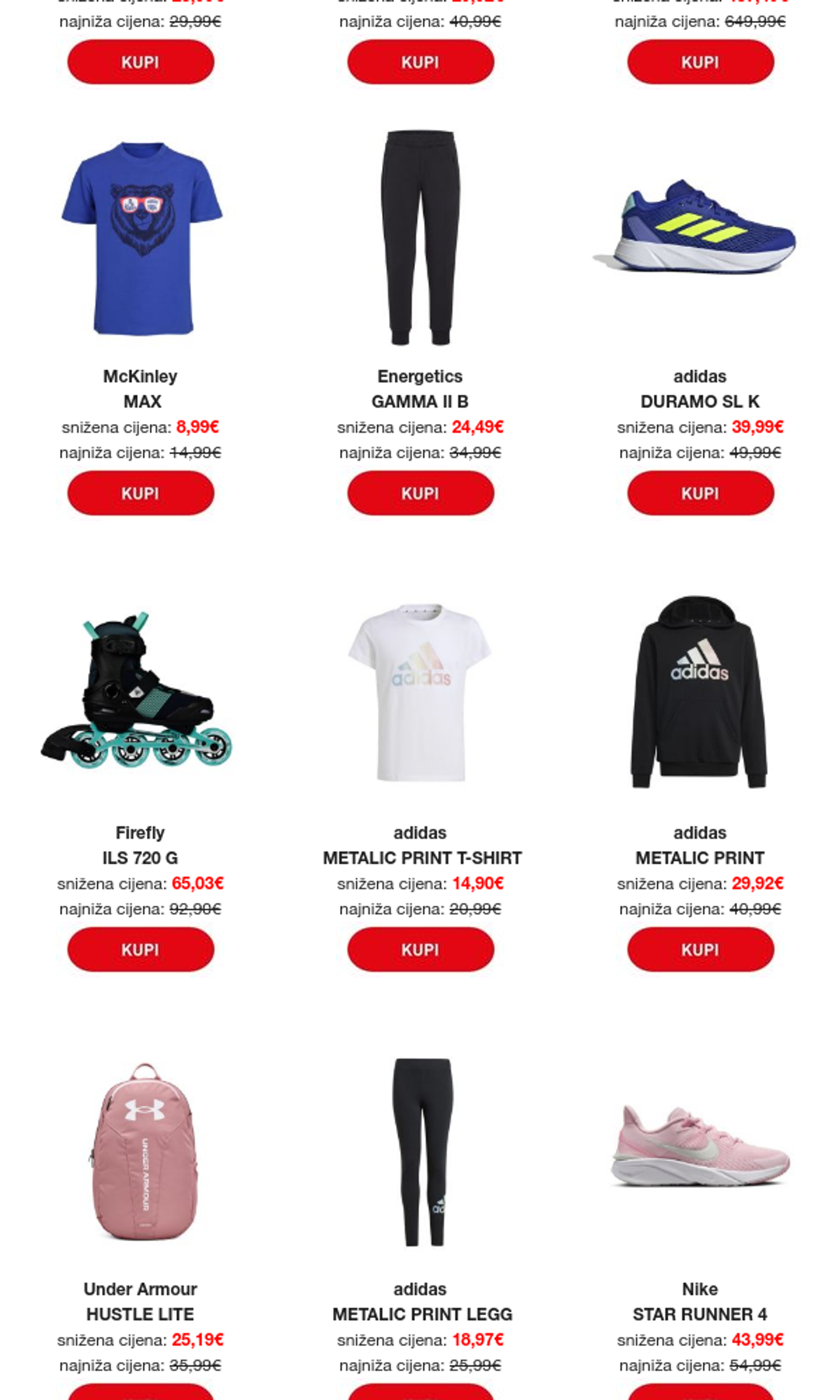Buy the McKinley MAX t-shirt
The image size is (840, 1400).
(140, 493)
